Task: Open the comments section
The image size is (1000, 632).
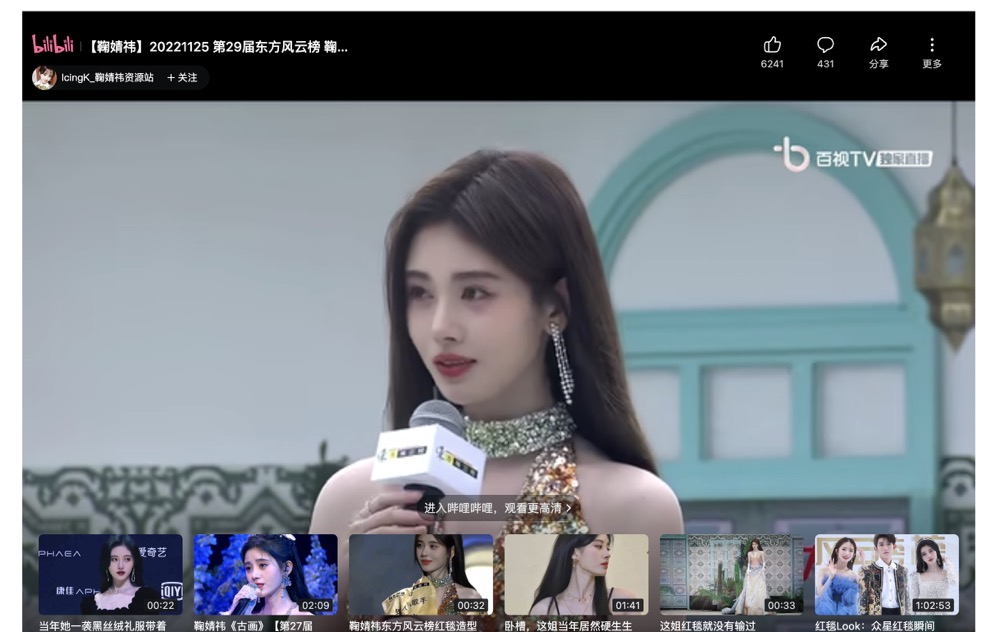Action: pyautogui.click(x=825, y=52)
